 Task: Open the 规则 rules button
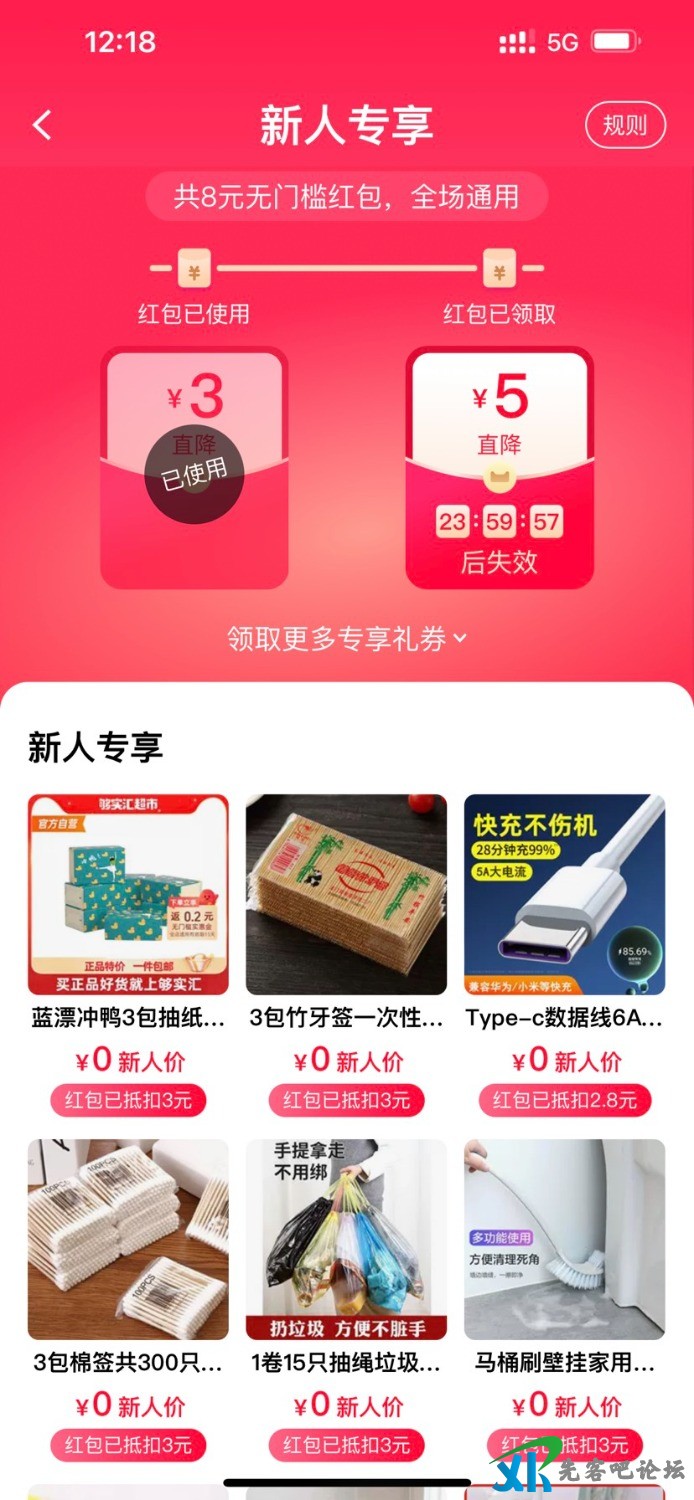pyautogui.click(x=624, y=126)
